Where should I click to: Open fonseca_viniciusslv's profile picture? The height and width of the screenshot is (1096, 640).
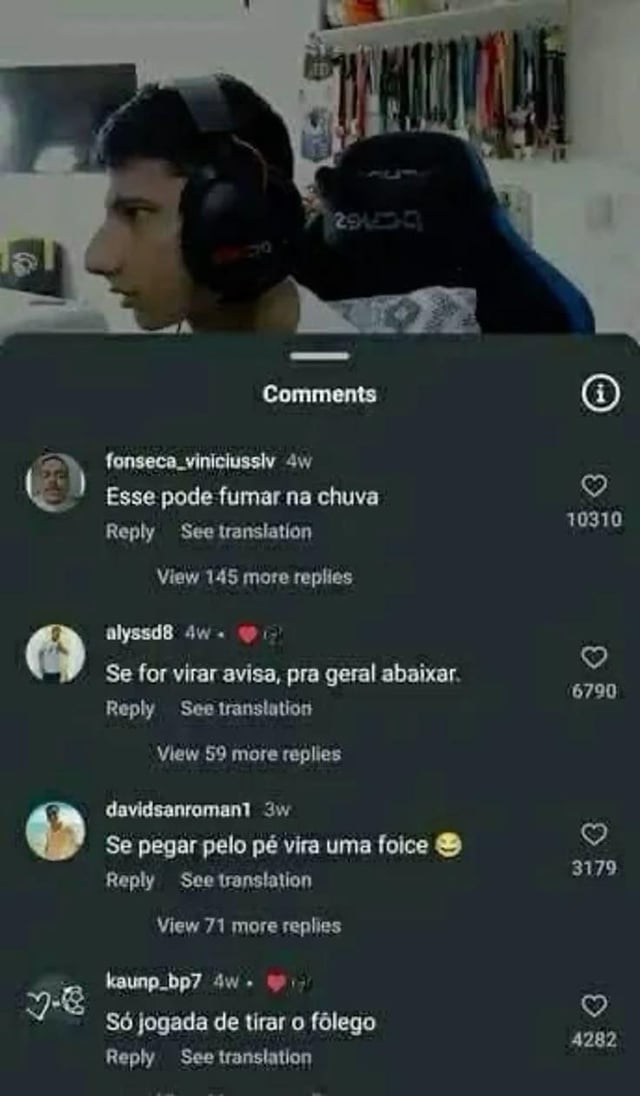55,482
